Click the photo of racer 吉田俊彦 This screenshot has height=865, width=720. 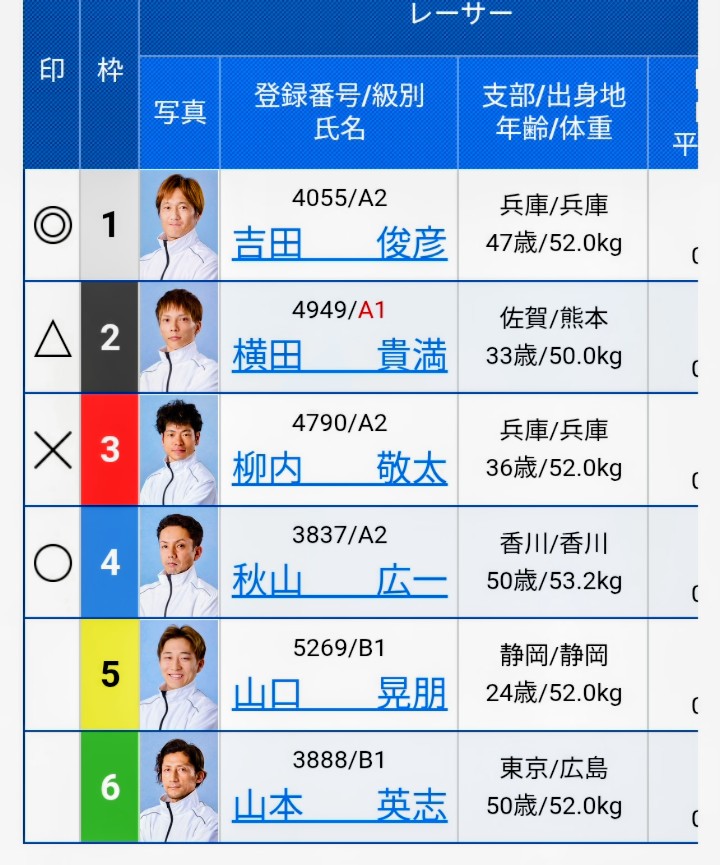(x=178, y=225)
